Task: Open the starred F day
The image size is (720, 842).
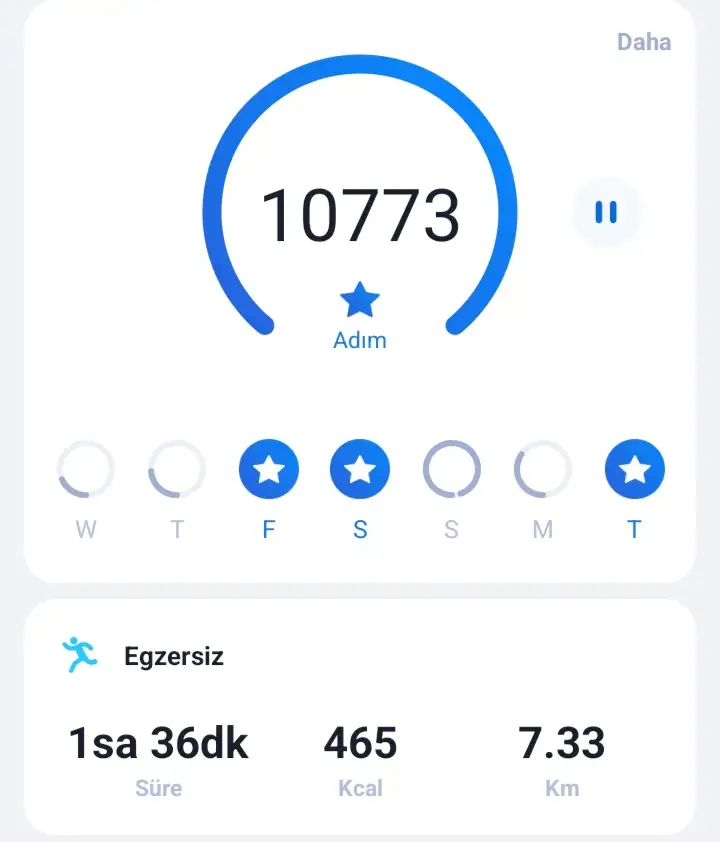Action: tap(268, 469)
